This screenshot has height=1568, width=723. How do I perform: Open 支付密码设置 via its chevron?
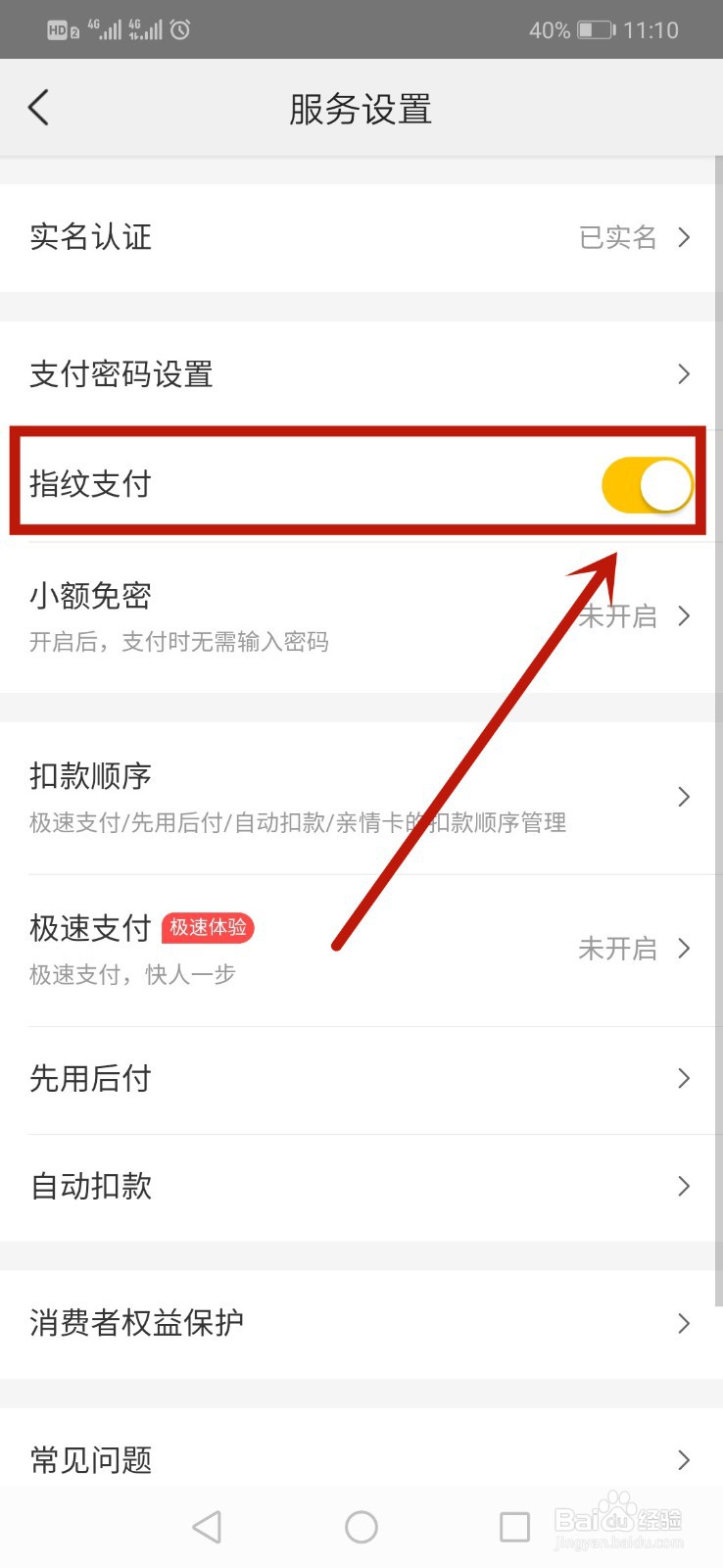(x=683, y=373)
